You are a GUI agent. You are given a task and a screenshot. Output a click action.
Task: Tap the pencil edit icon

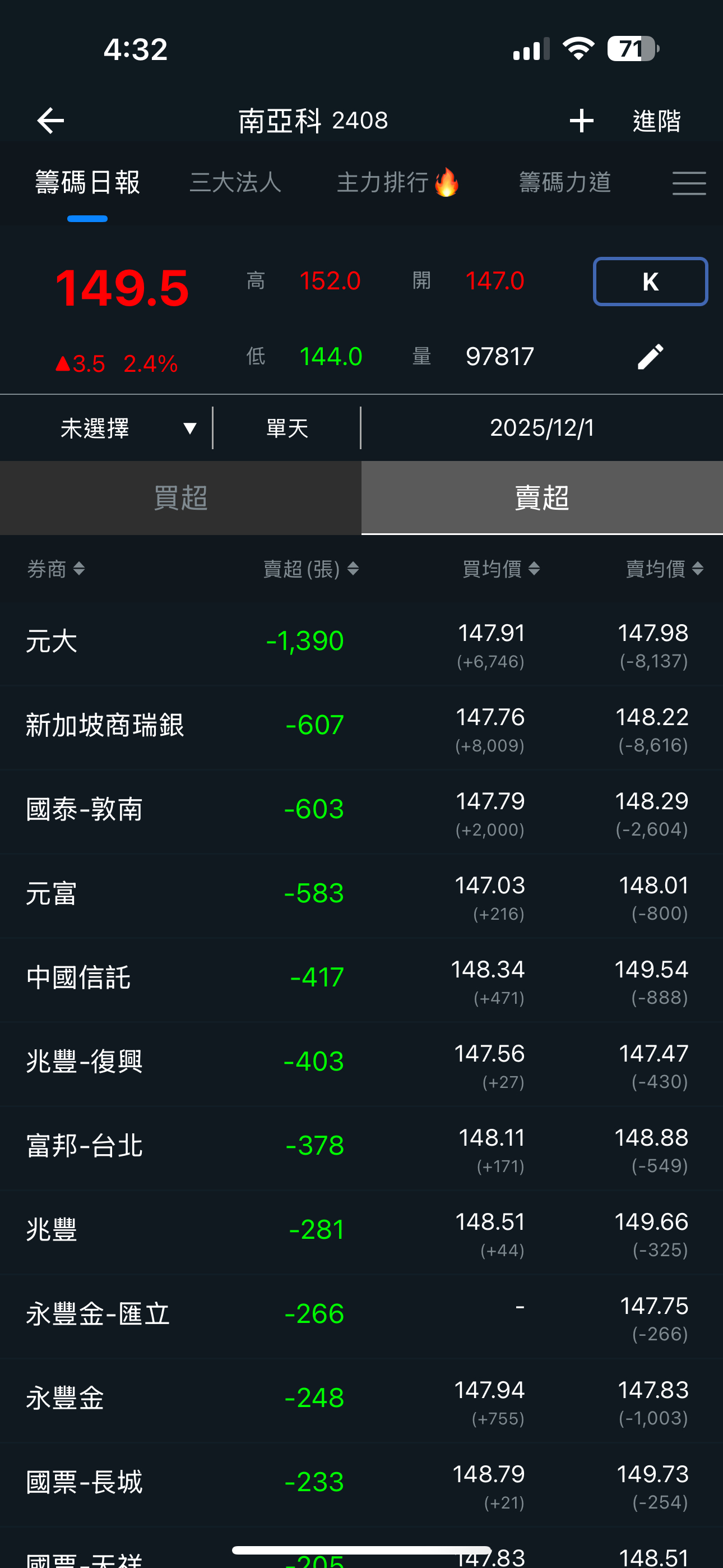point(650,356)
